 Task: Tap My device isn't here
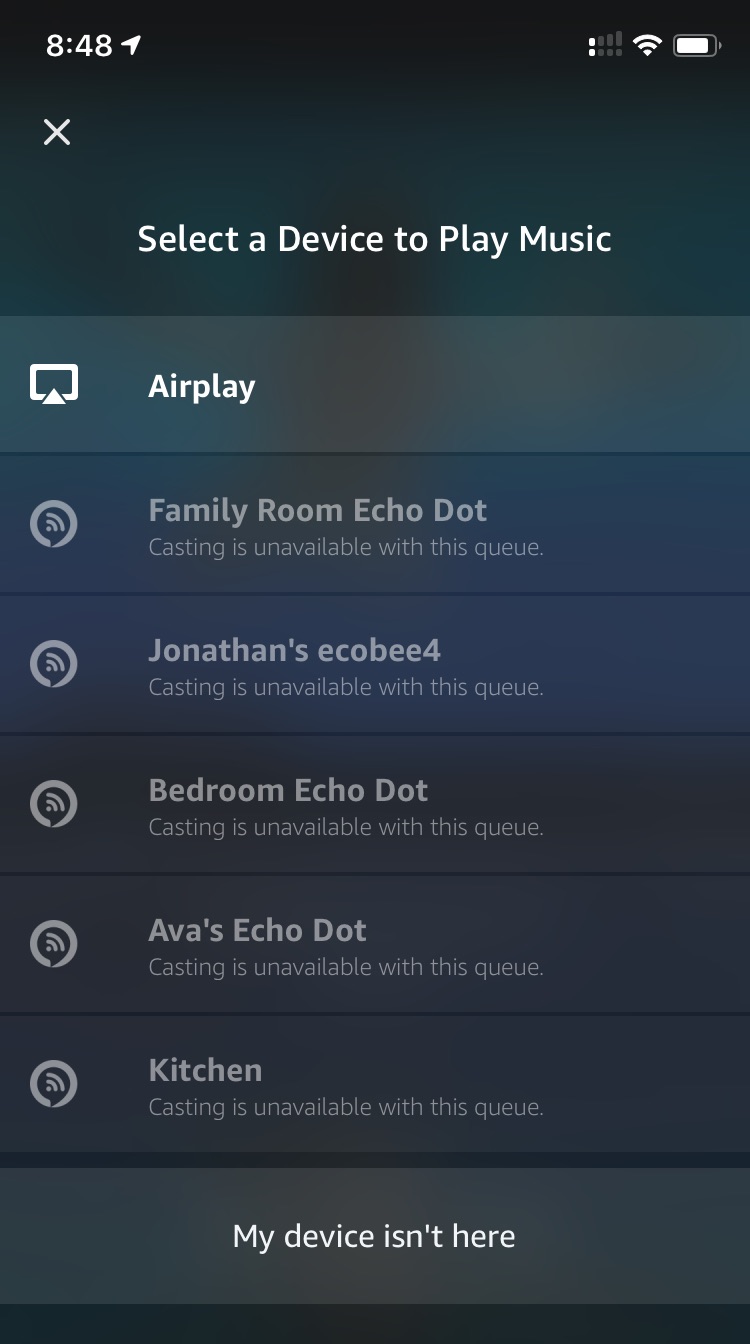click(375, 1236)
